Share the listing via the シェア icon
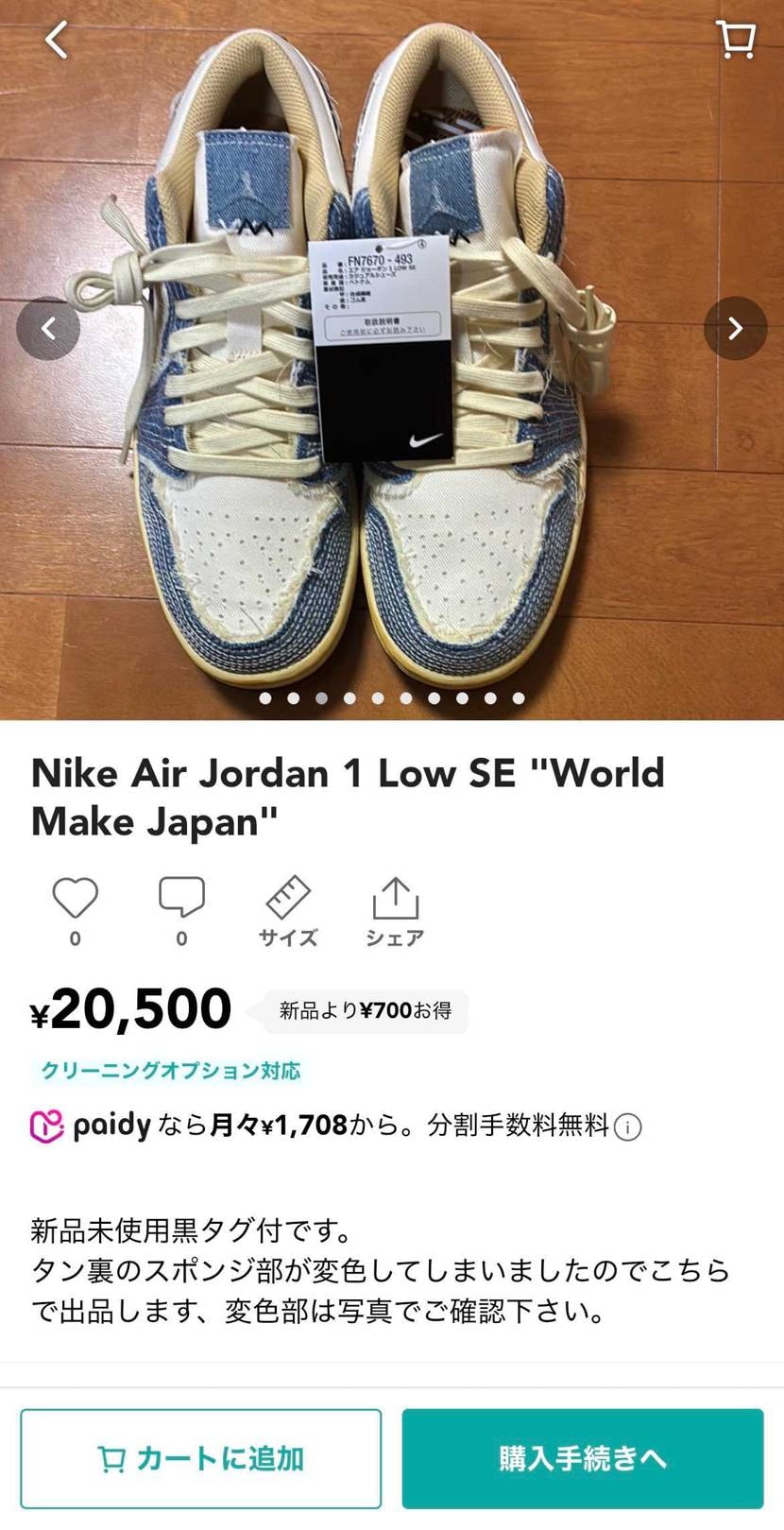784x1530 pixels. pyautogui.click(x=396, y=896)
